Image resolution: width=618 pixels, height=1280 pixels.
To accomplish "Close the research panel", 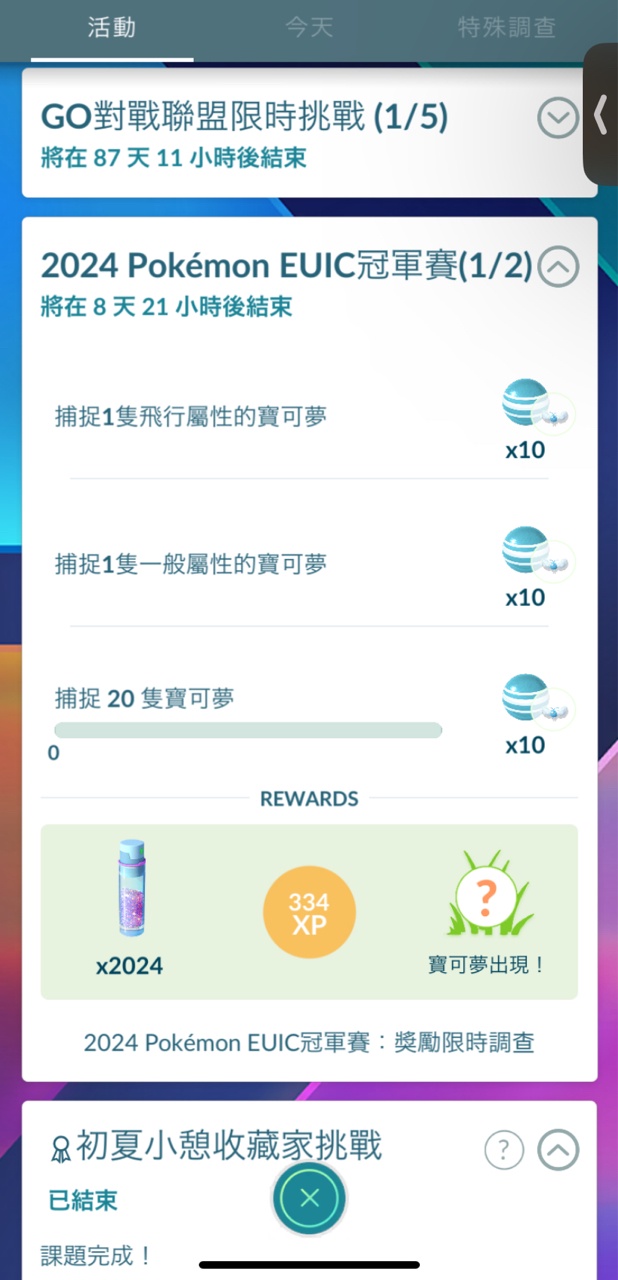I will coord(309,1198).
